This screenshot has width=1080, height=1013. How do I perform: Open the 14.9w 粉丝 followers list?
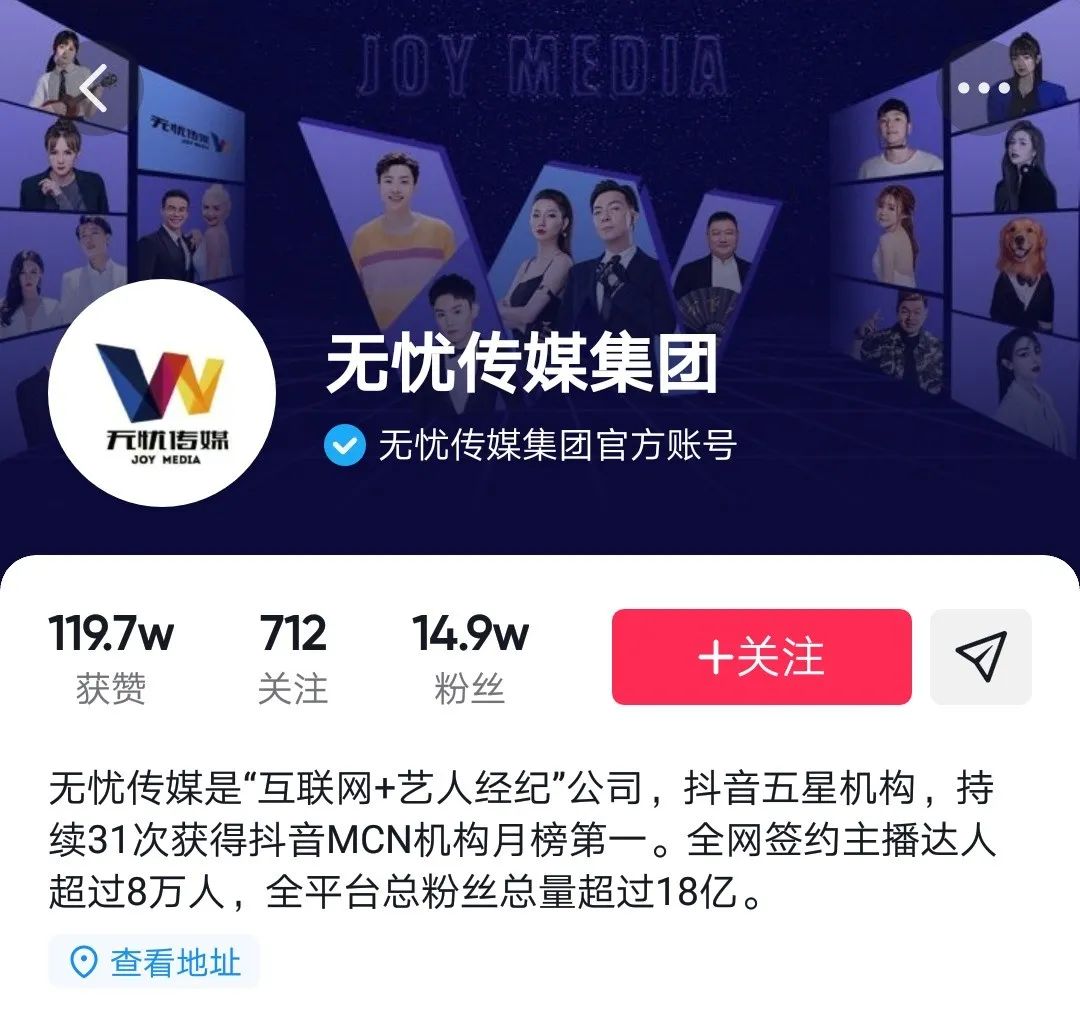pos(470,659)
